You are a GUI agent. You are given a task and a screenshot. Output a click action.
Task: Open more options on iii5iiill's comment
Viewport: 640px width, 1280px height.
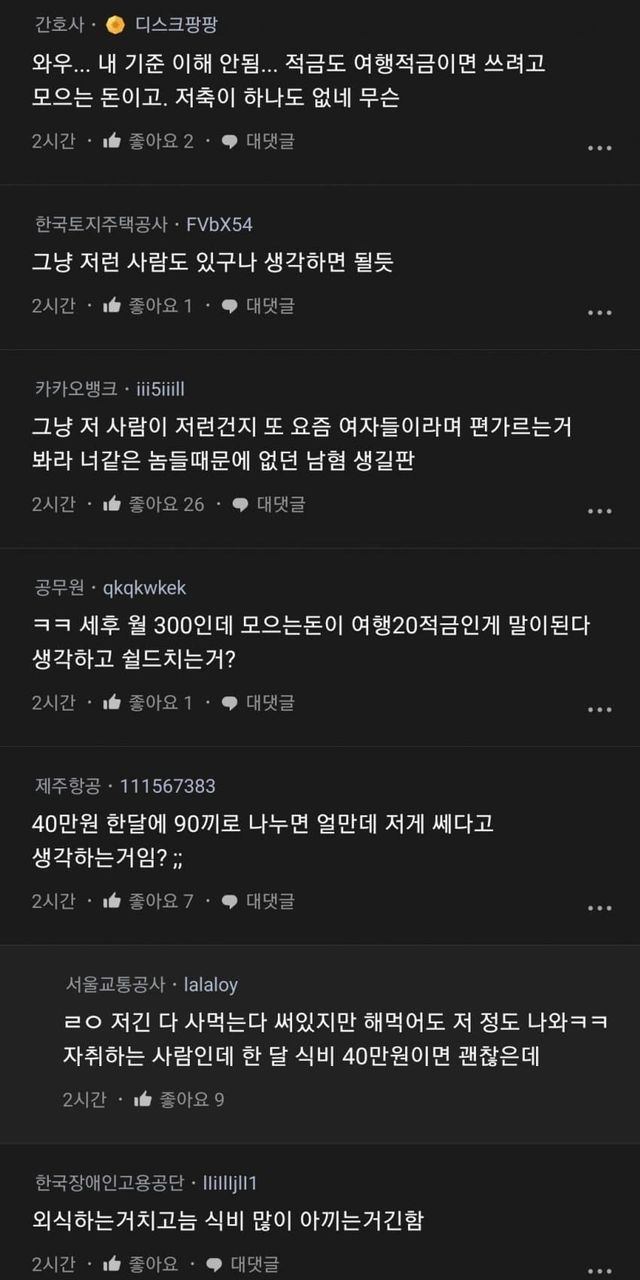[599, 511]
